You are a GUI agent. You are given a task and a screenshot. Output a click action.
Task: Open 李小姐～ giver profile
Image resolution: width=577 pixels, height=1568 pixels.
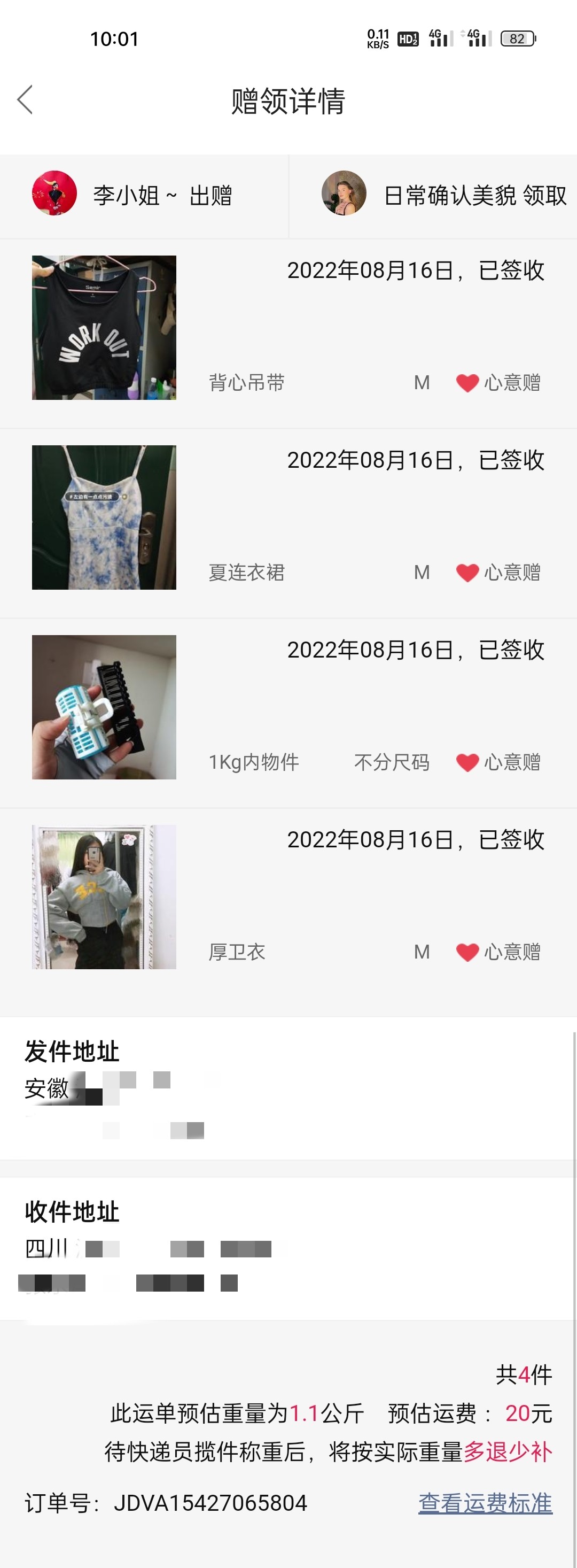[x=54, y=194]
